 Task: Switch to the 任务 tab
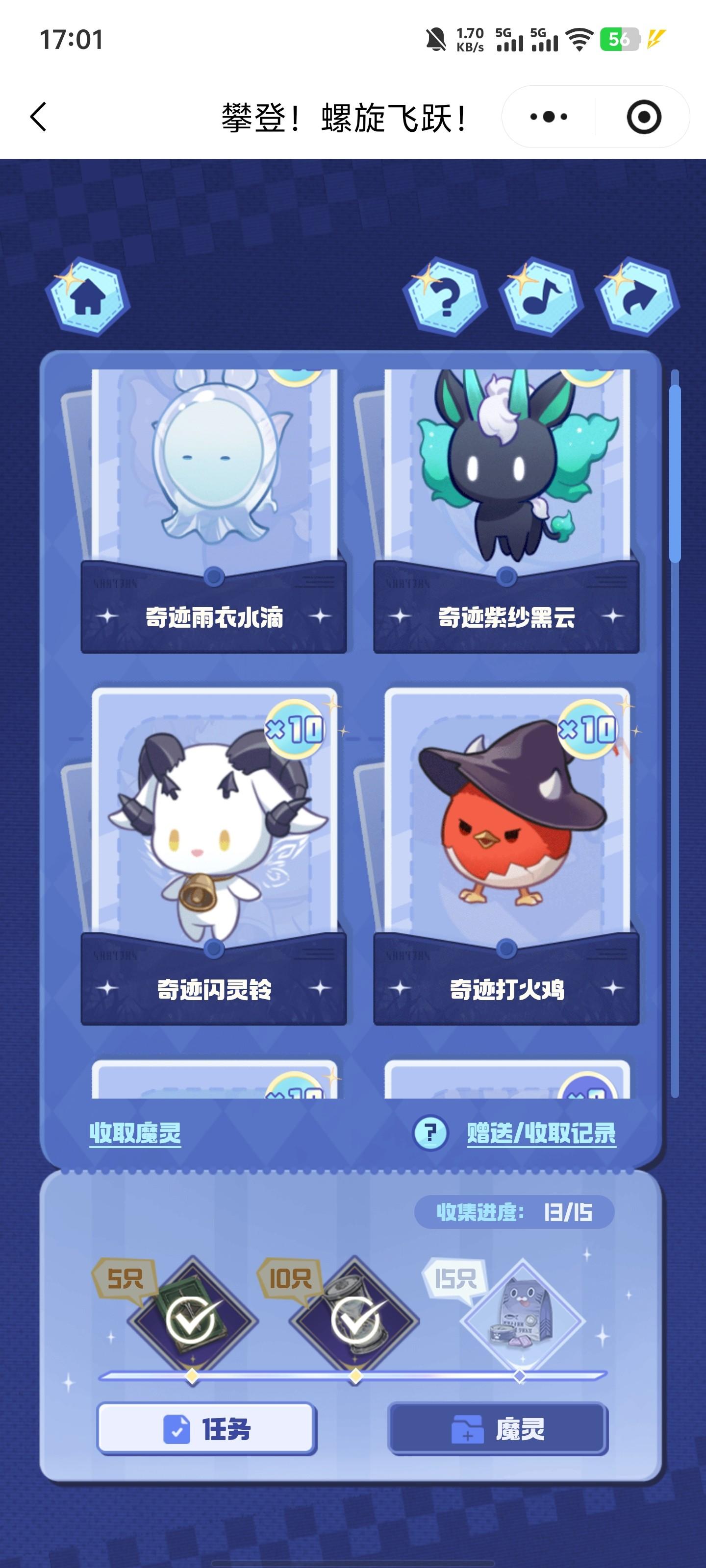tap(206, 1429)
